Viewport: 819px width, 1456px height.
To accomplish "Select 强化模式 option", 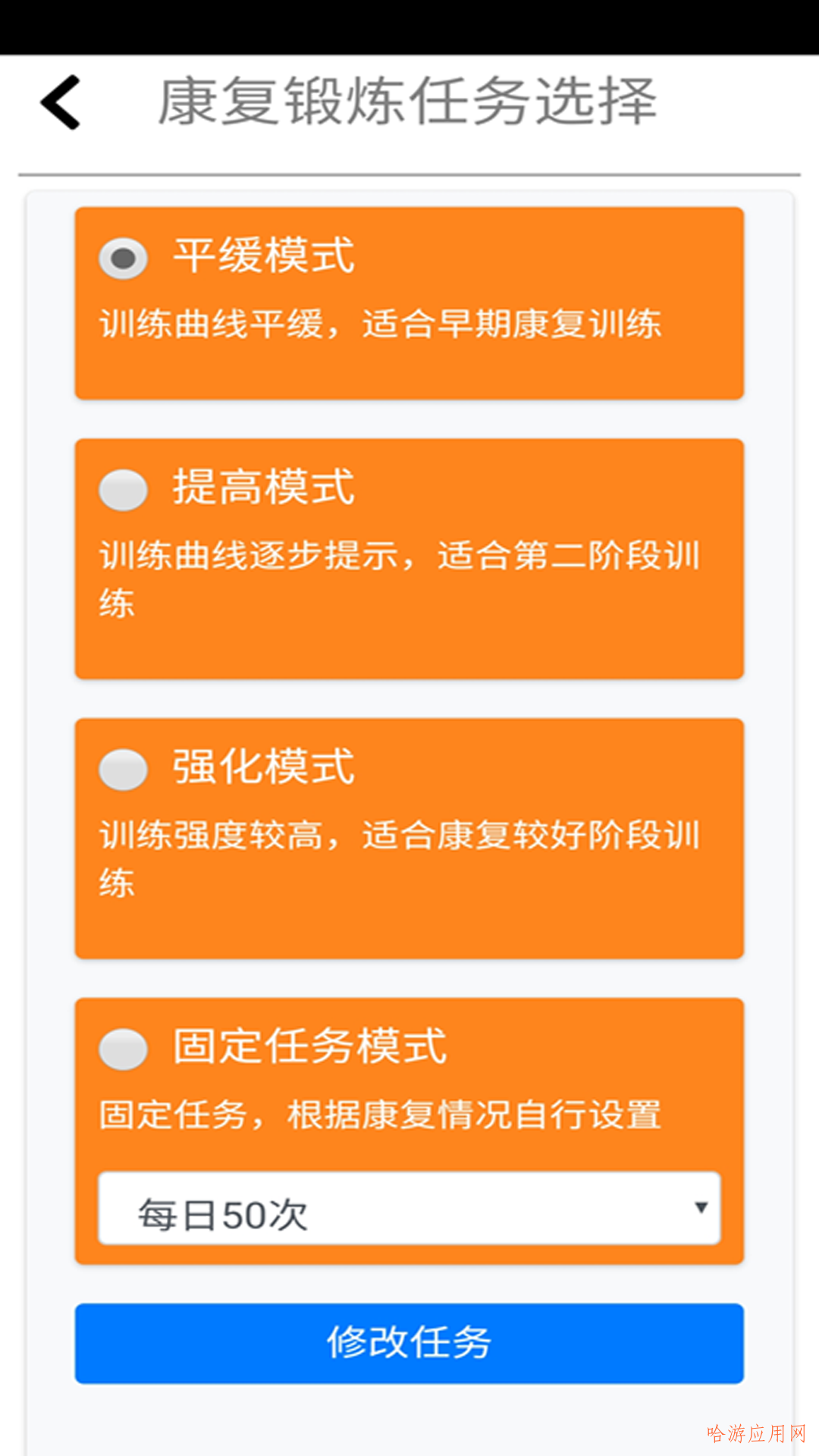I will pos(123,770).
